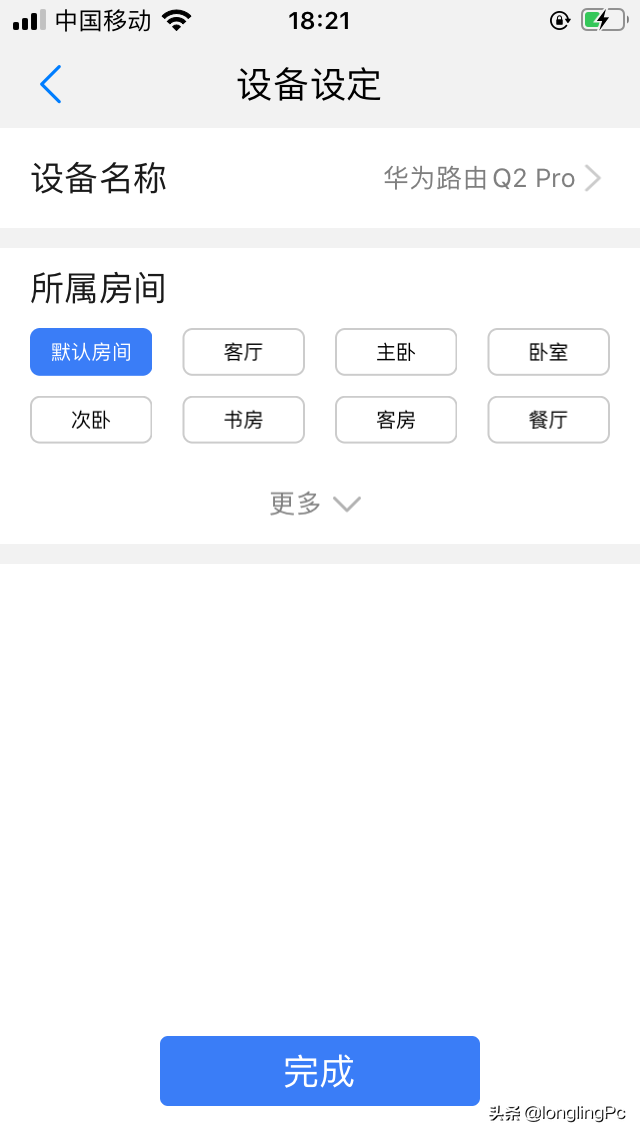The image size is (640, 1136).
Task: Select 客房 as the room
Action: 396,419
